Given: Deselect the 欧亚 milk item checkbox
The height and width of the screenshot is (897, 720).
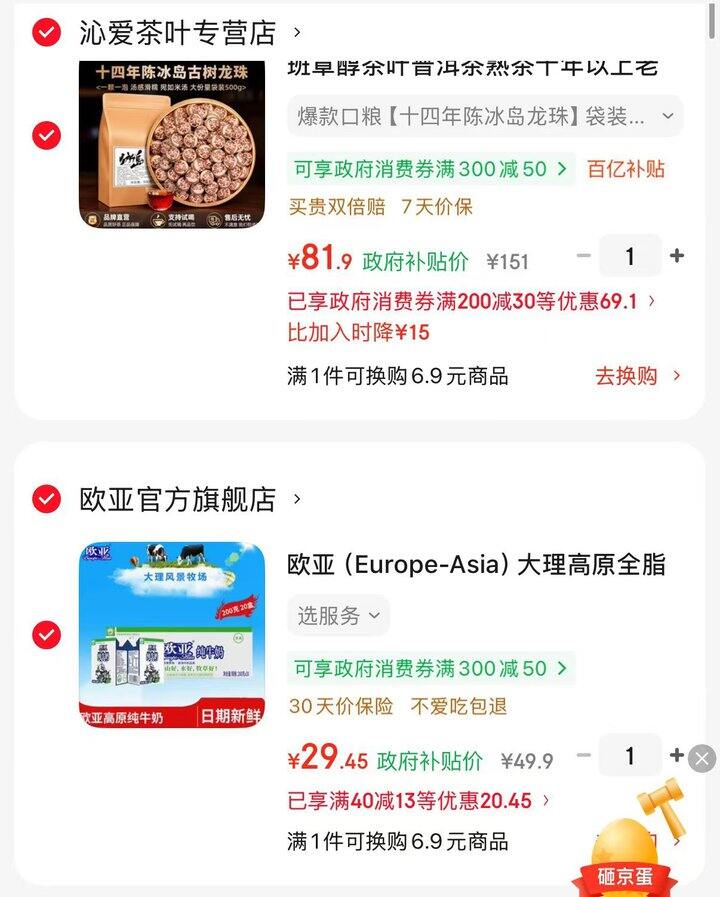Looking at the screenshot, I should point(46,634).
